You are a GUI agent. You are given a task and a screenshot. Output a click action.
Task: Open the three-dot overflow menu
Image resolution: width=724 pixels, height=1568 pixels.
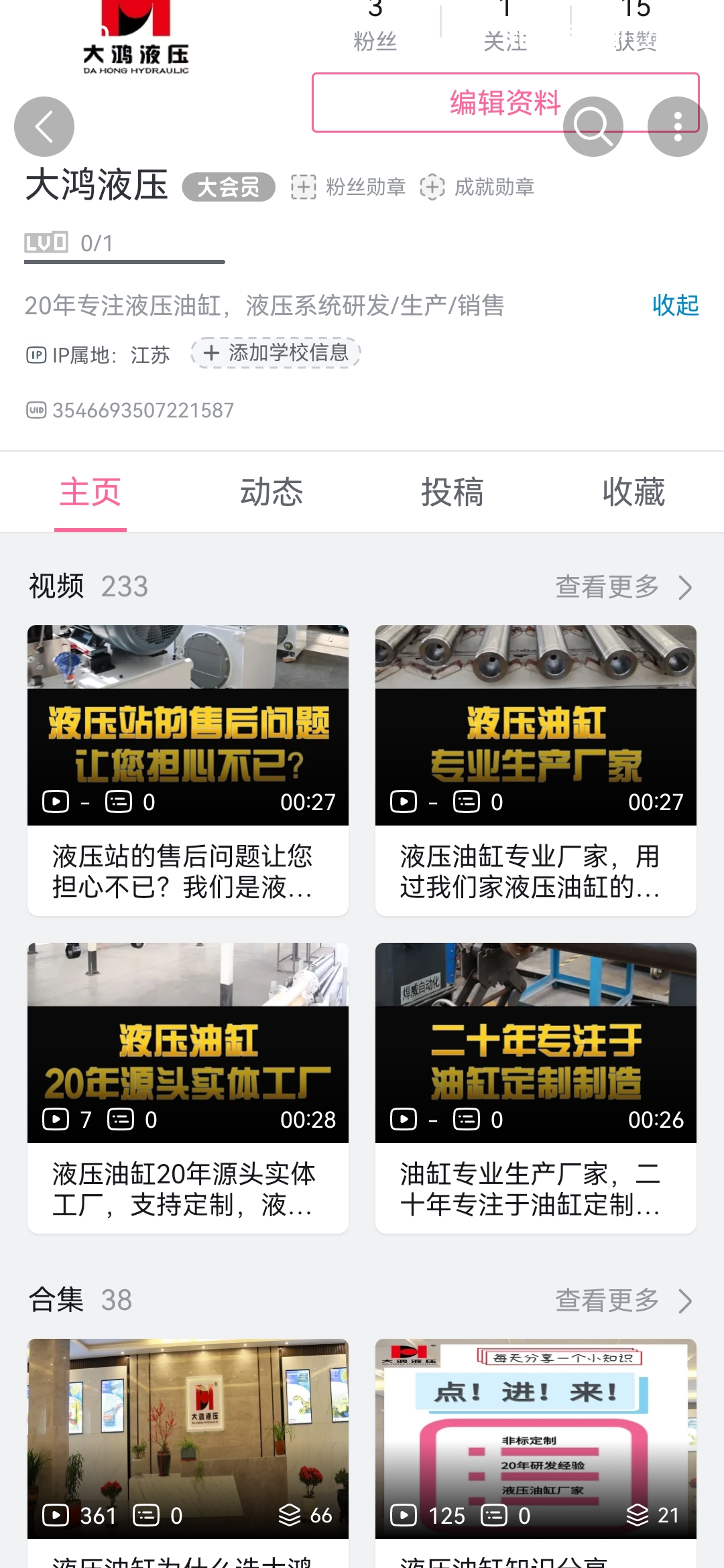click(x=677, y=127)
